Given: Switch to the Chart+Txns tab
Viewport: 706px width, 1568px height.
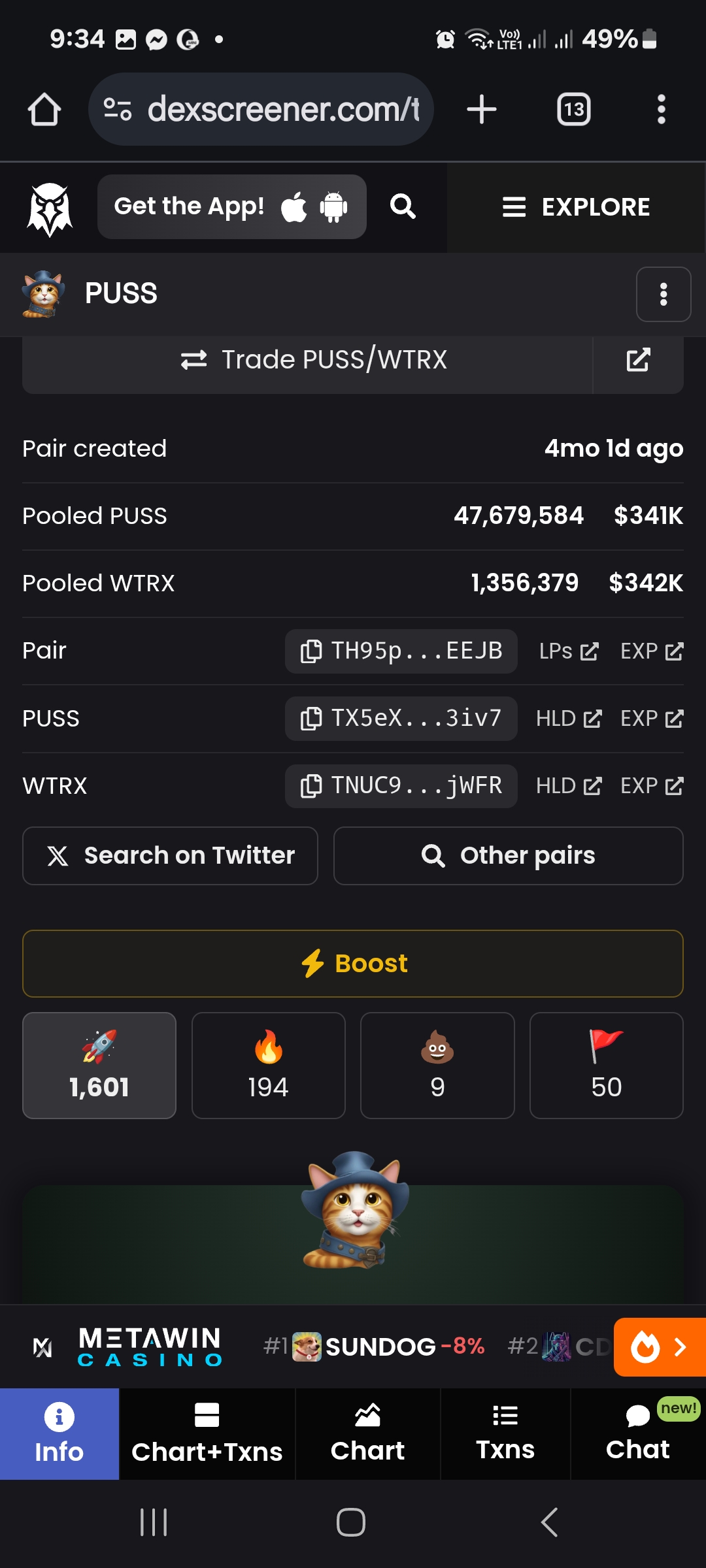Looking at the screenshot, I should tap(207, 1434).
